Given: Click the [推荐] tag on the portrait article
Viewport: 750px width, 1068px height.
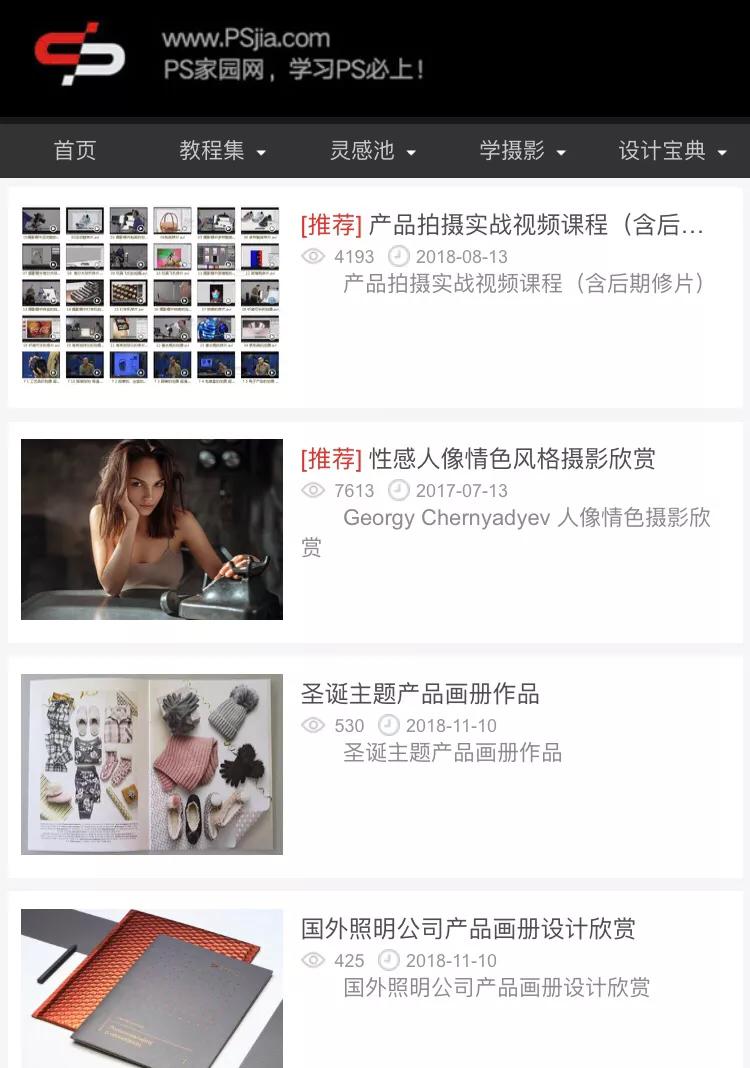Looking at the screenshot, I should [329, 461].
